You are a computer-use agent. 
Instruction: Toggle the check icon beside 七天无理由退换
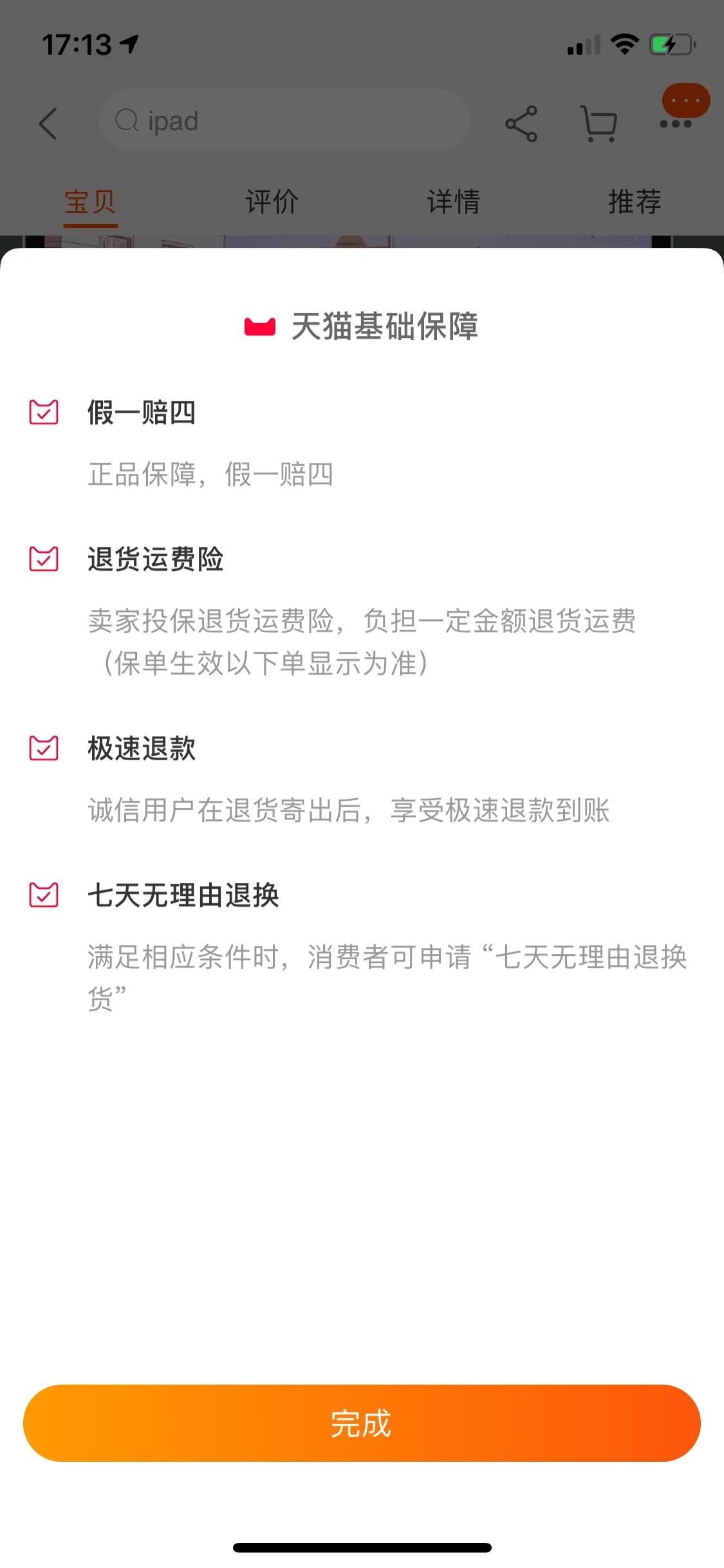pyautogui.click(x=42, y=897)
